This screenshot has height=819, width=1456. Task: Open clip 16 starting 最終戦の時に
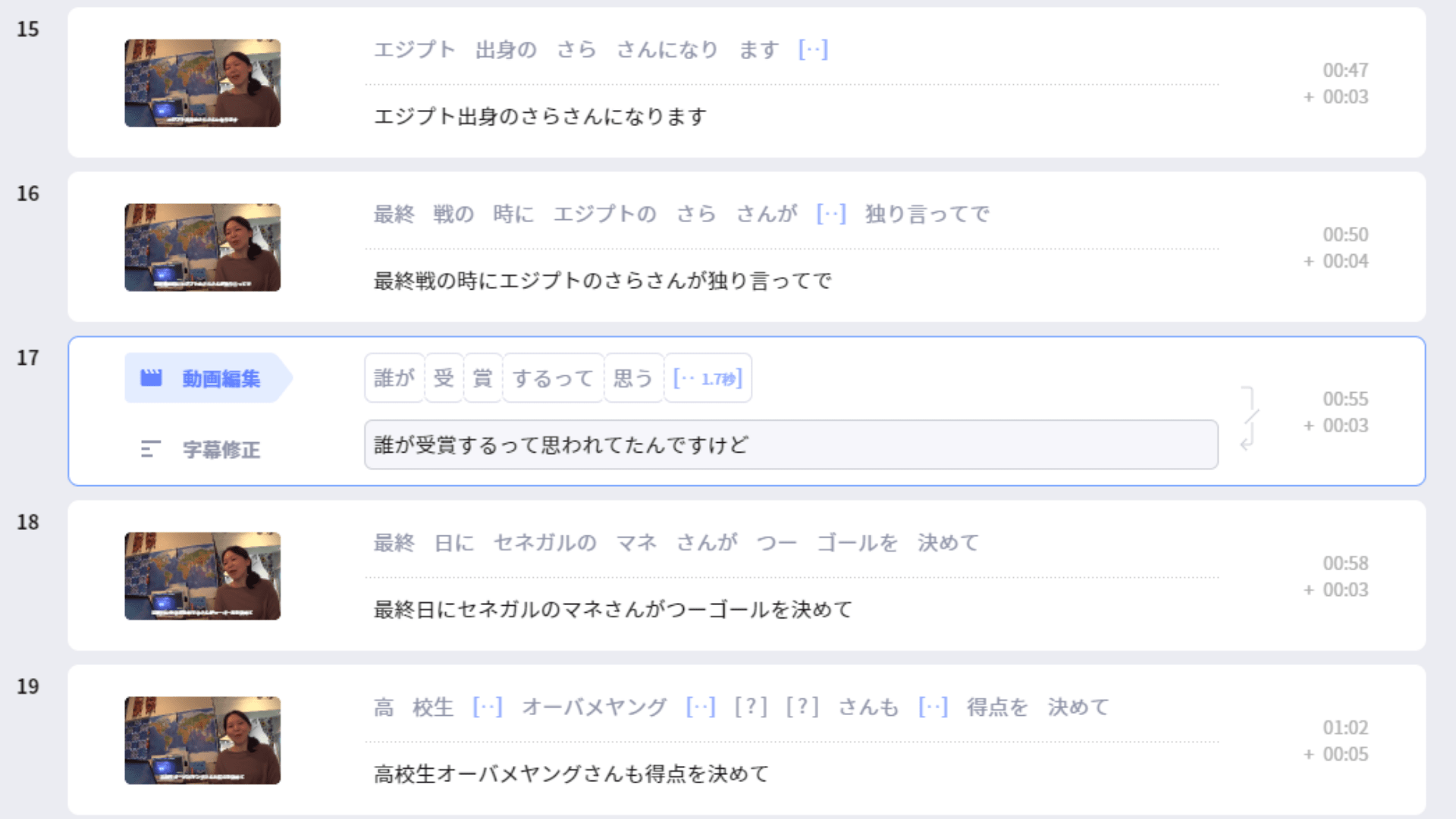202,247
